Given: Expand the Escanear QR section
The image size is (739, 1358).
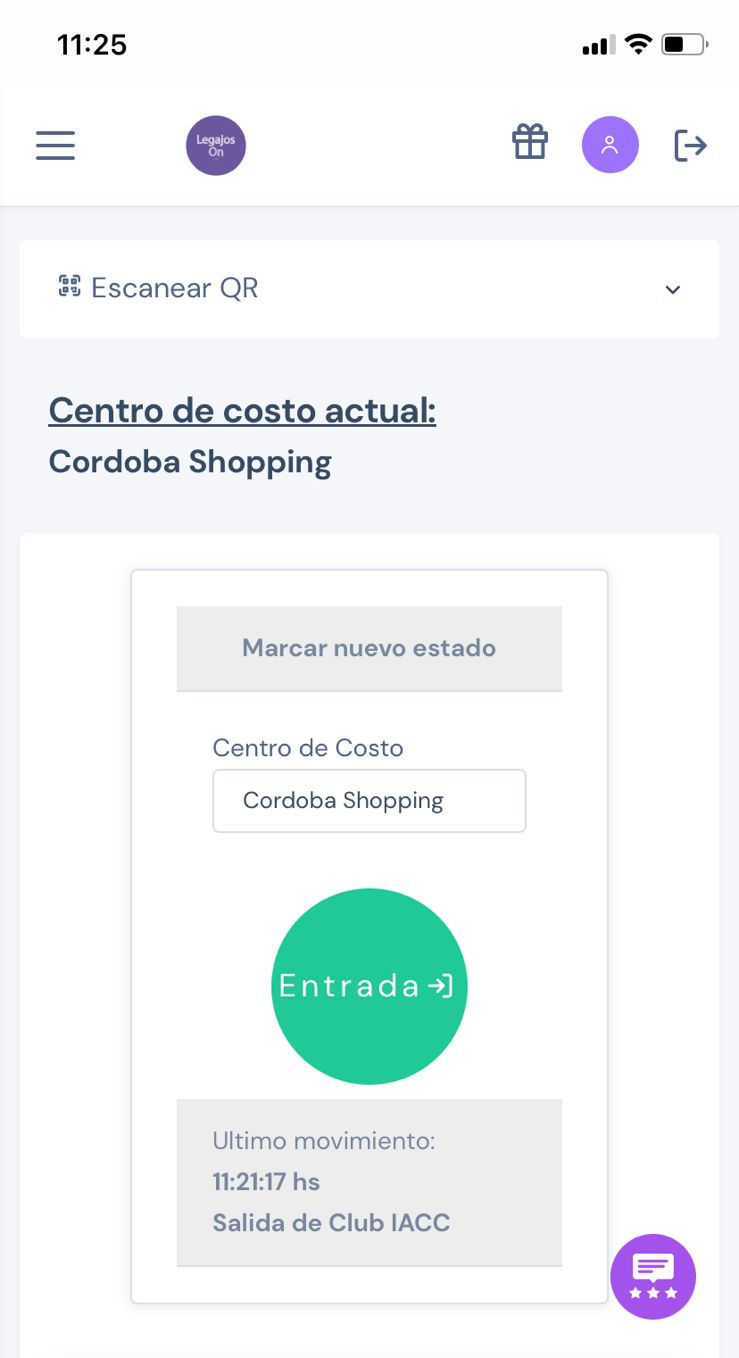Looking at the screenshot, I should coord(369,289).
